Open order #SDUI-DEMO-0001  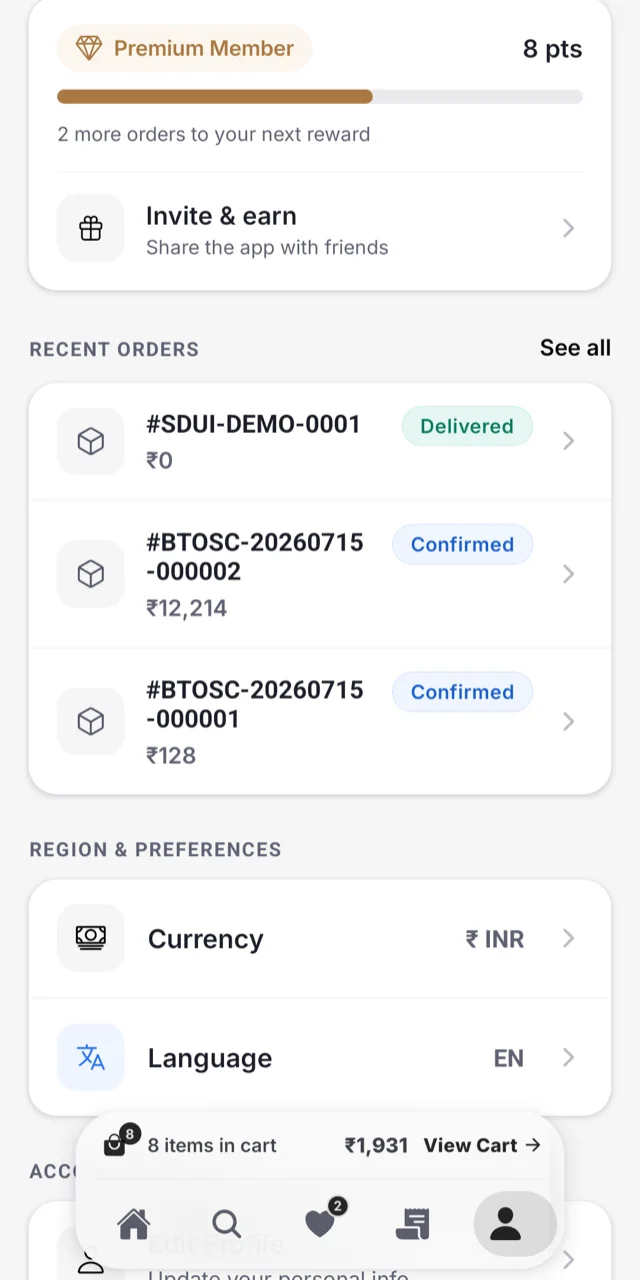coord(320,441)
